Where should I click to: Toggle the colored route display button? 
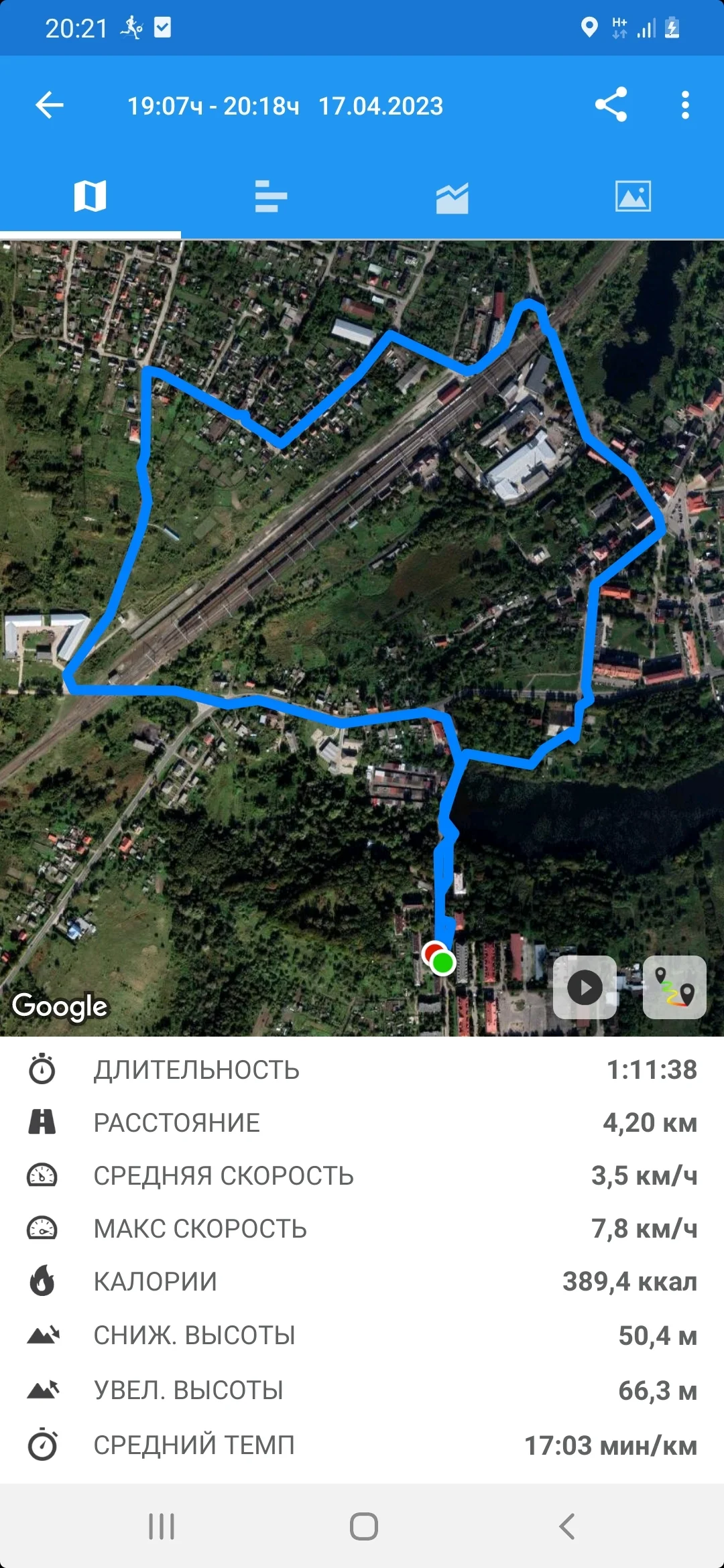click(674, 987)
